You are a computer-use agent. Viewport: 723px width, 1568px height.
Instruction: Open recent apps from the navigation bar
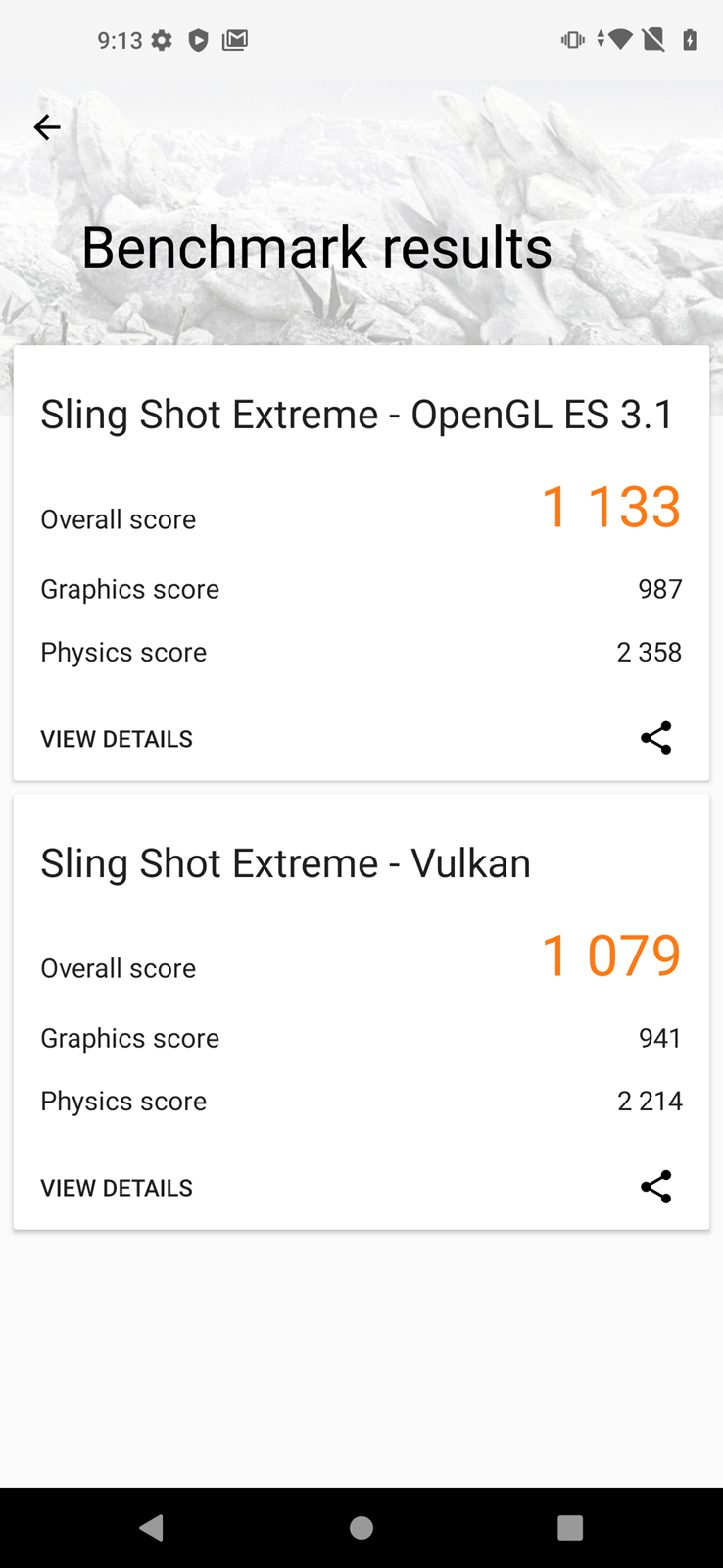pyautogui.click(x=569, y=1527)
